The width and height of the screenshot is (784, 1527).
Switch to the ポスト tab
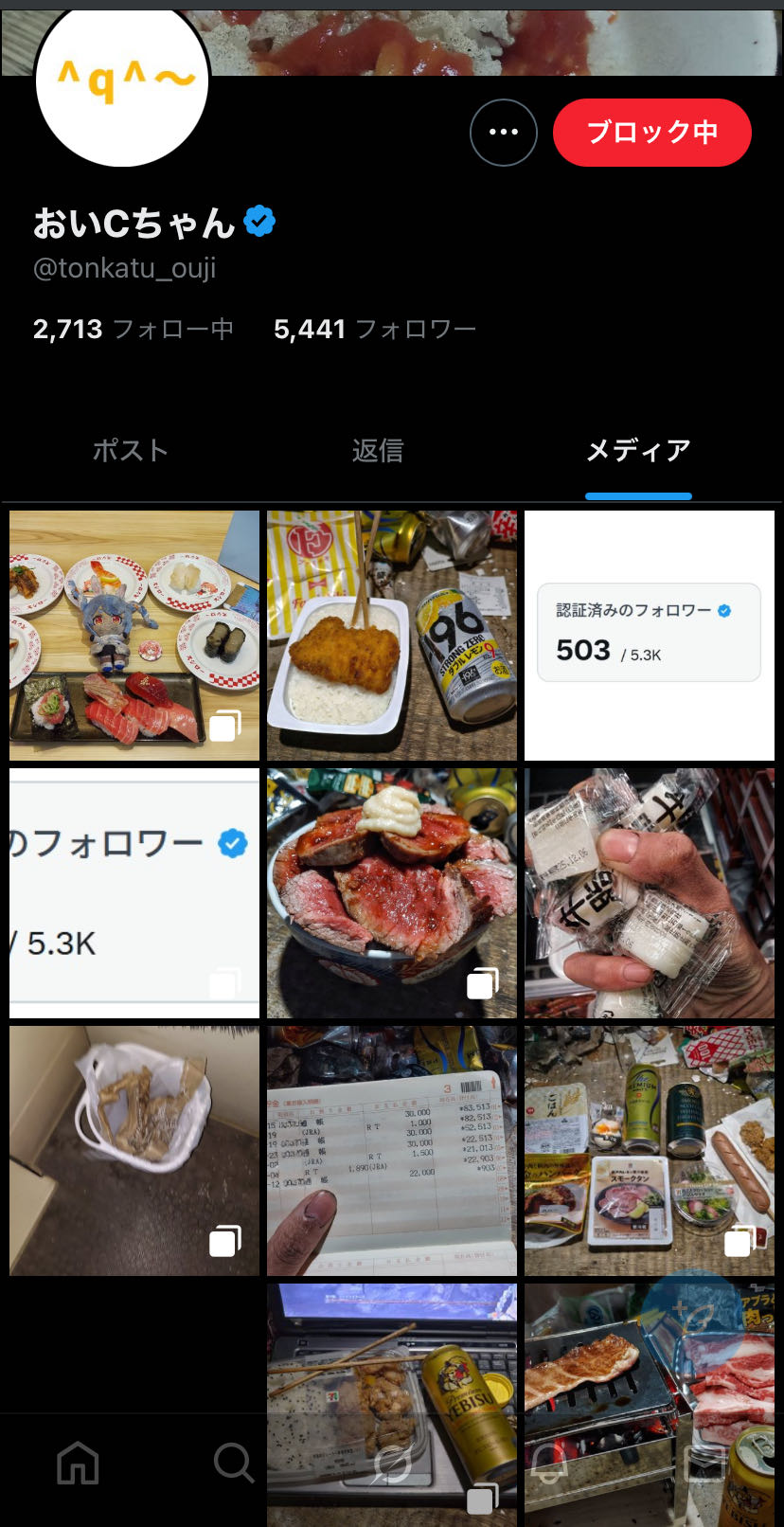131,450
